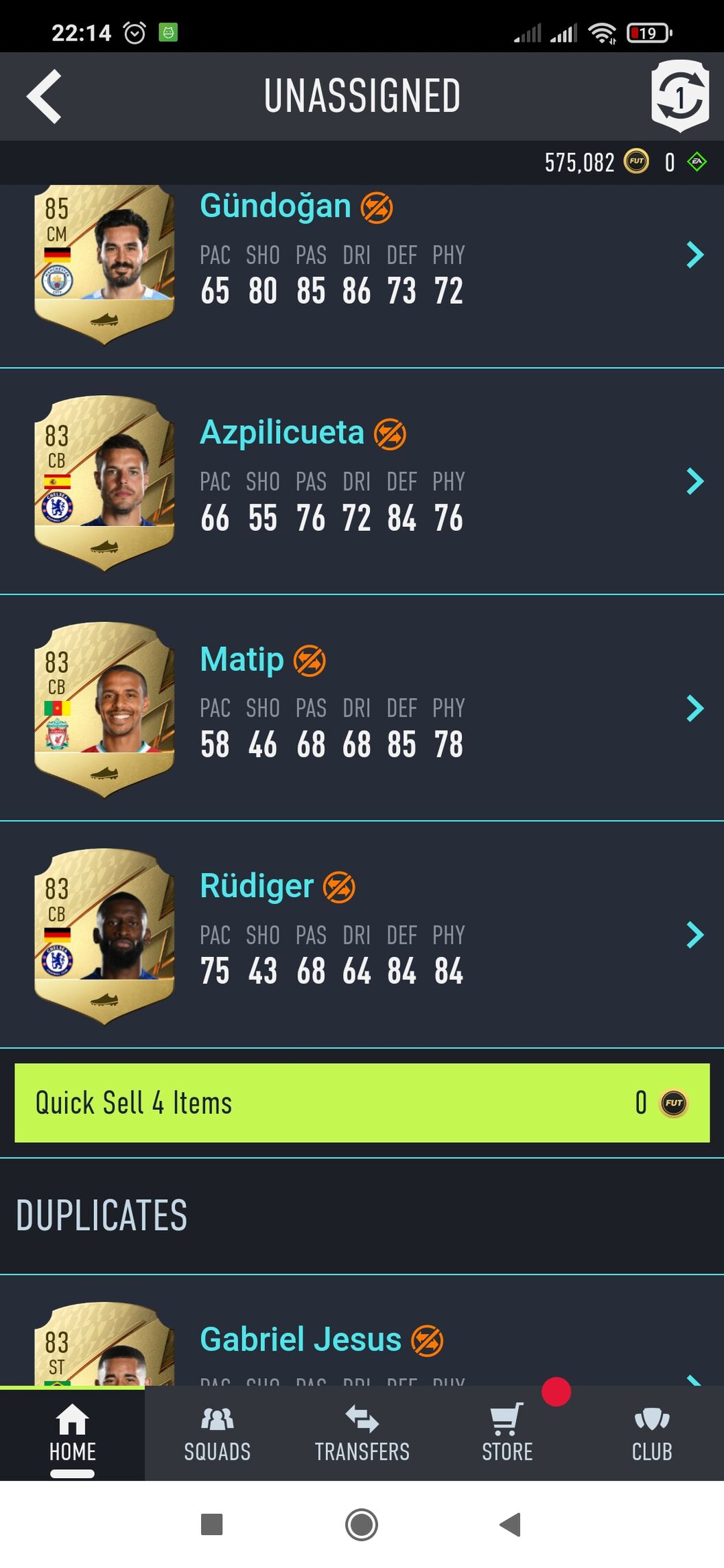Go to the Store tab
This screenshot has height=1568, width=724.
tap(507, 1432)
